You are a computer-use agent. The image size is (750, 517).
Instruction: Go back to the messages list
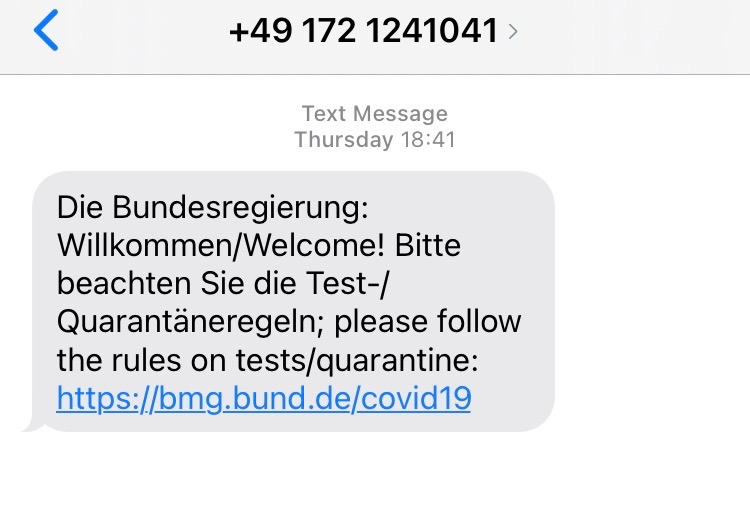coord(46,32)
